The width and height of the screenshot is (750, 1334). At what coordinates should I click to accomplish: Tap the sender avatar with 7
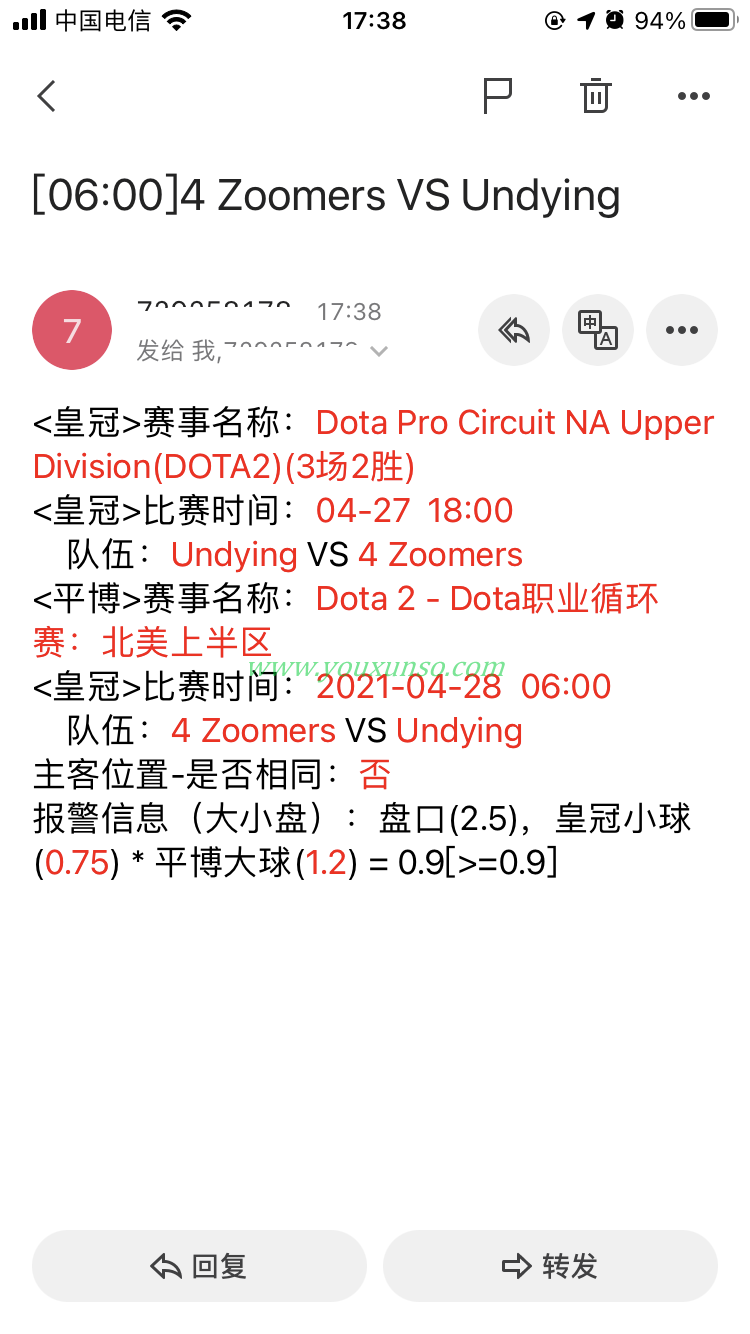[72, 330]
